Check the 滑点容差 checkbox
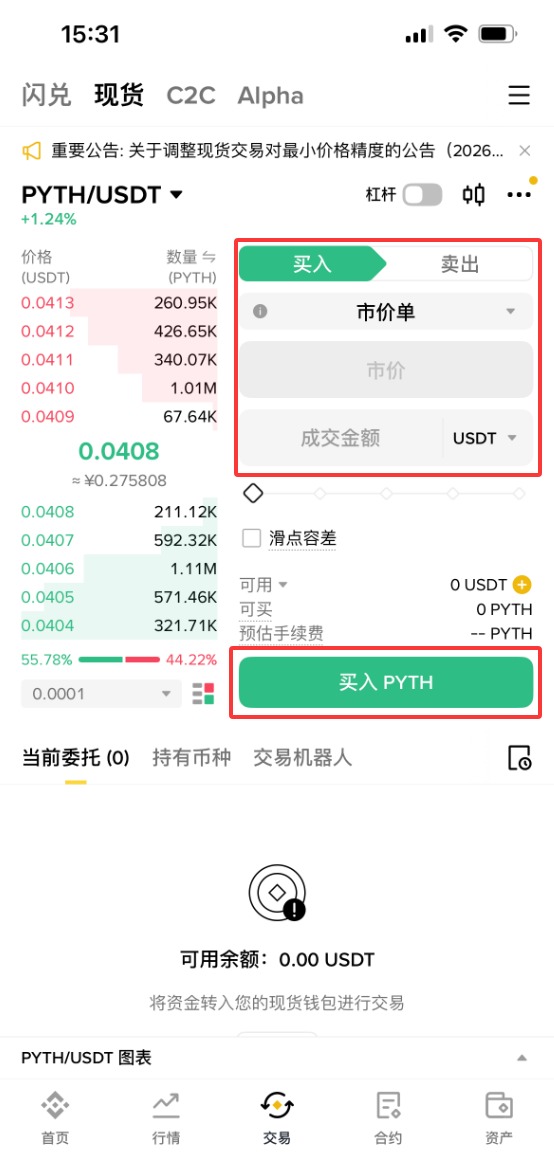This screenshot has height=1173, width=554. click(x=252, y=537)
